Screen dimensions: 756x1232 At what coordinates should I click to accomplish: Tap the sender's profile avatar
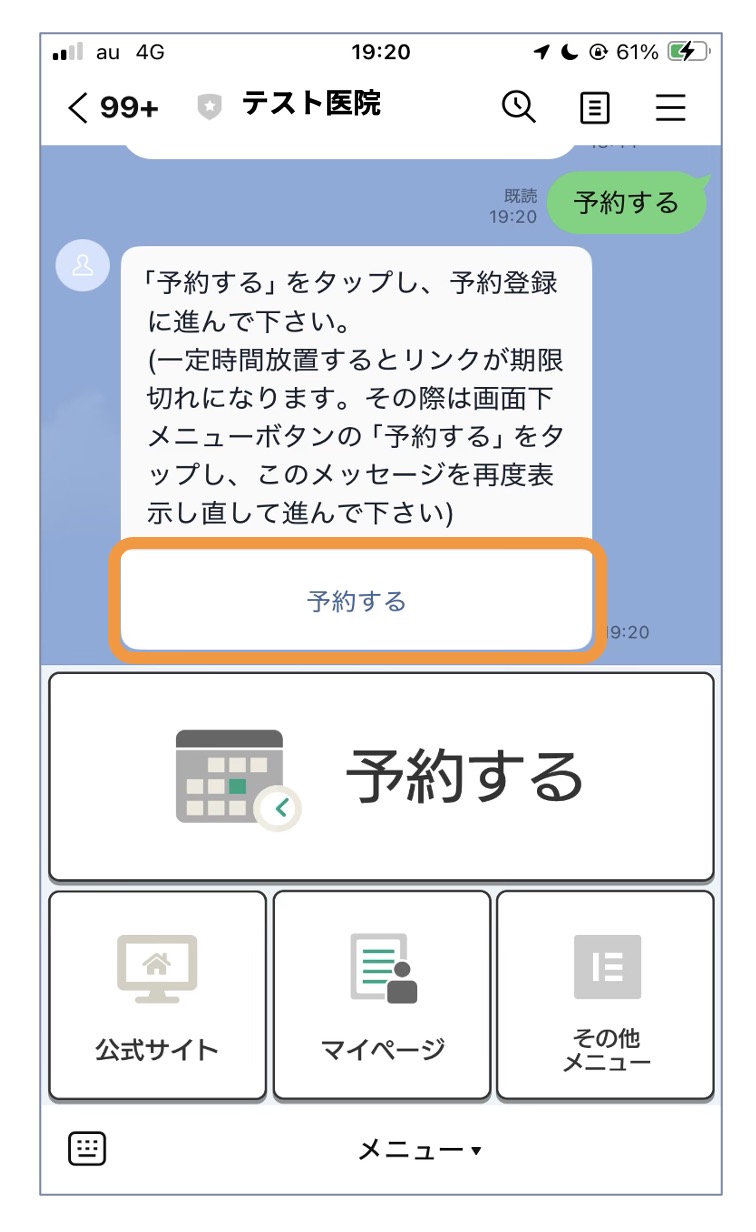pos(84,265)
